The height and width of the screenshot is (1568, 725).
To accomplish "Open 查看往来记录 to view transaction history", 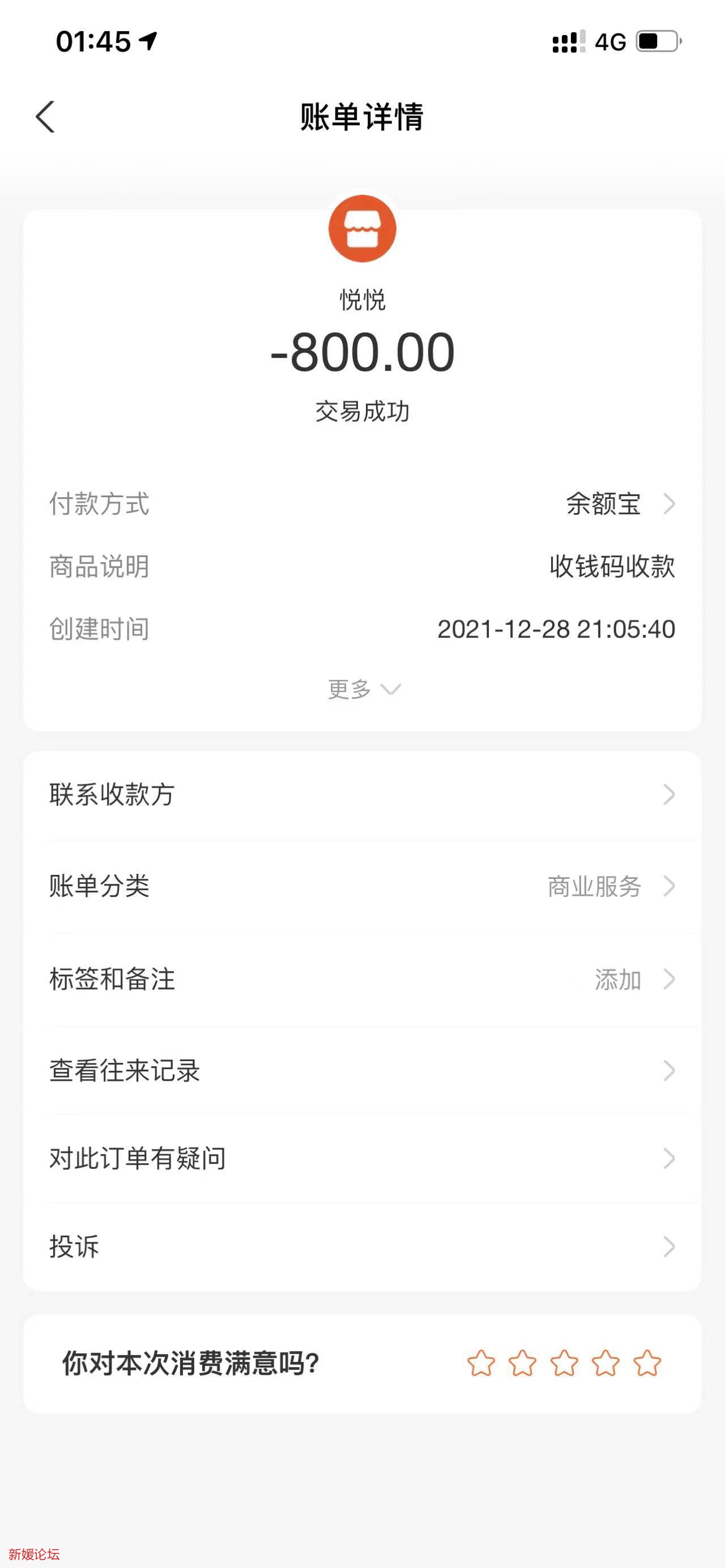I will 362,1070.
